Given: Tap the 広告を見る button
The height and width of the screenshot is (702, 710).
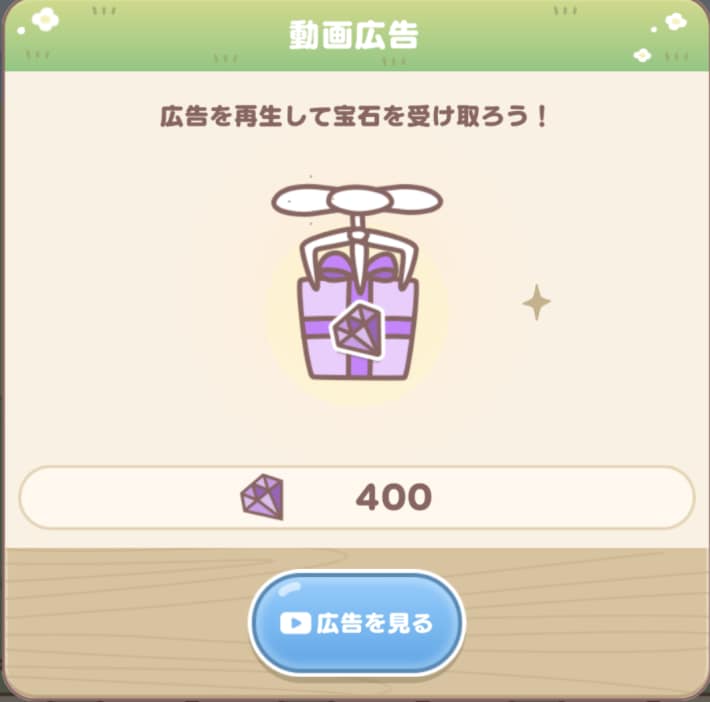Looking at the screenshot, I should (x=357, y=623).
